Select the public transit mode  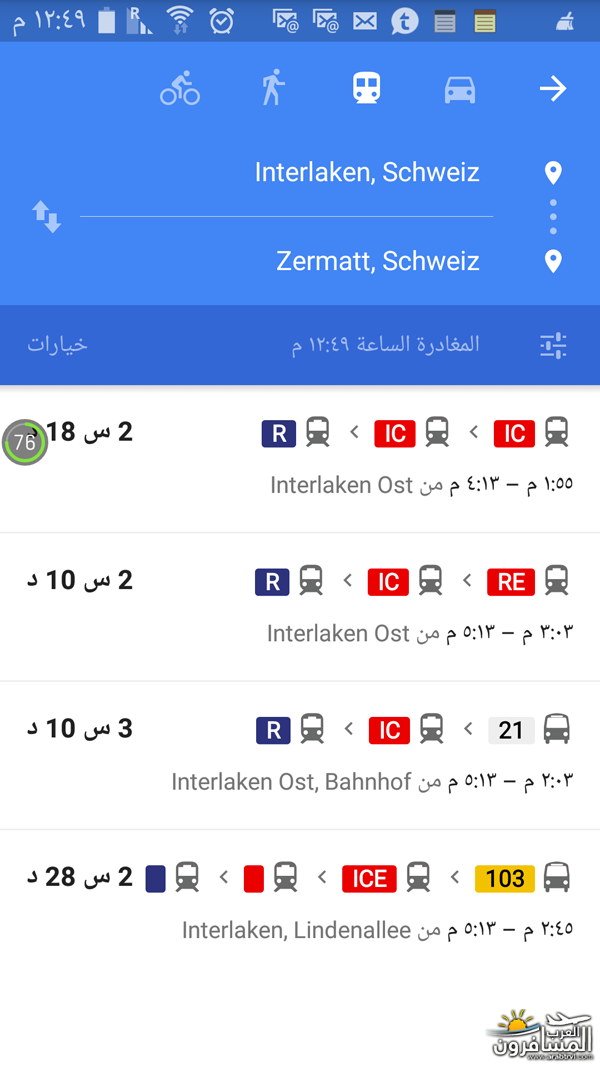(366, 89)
